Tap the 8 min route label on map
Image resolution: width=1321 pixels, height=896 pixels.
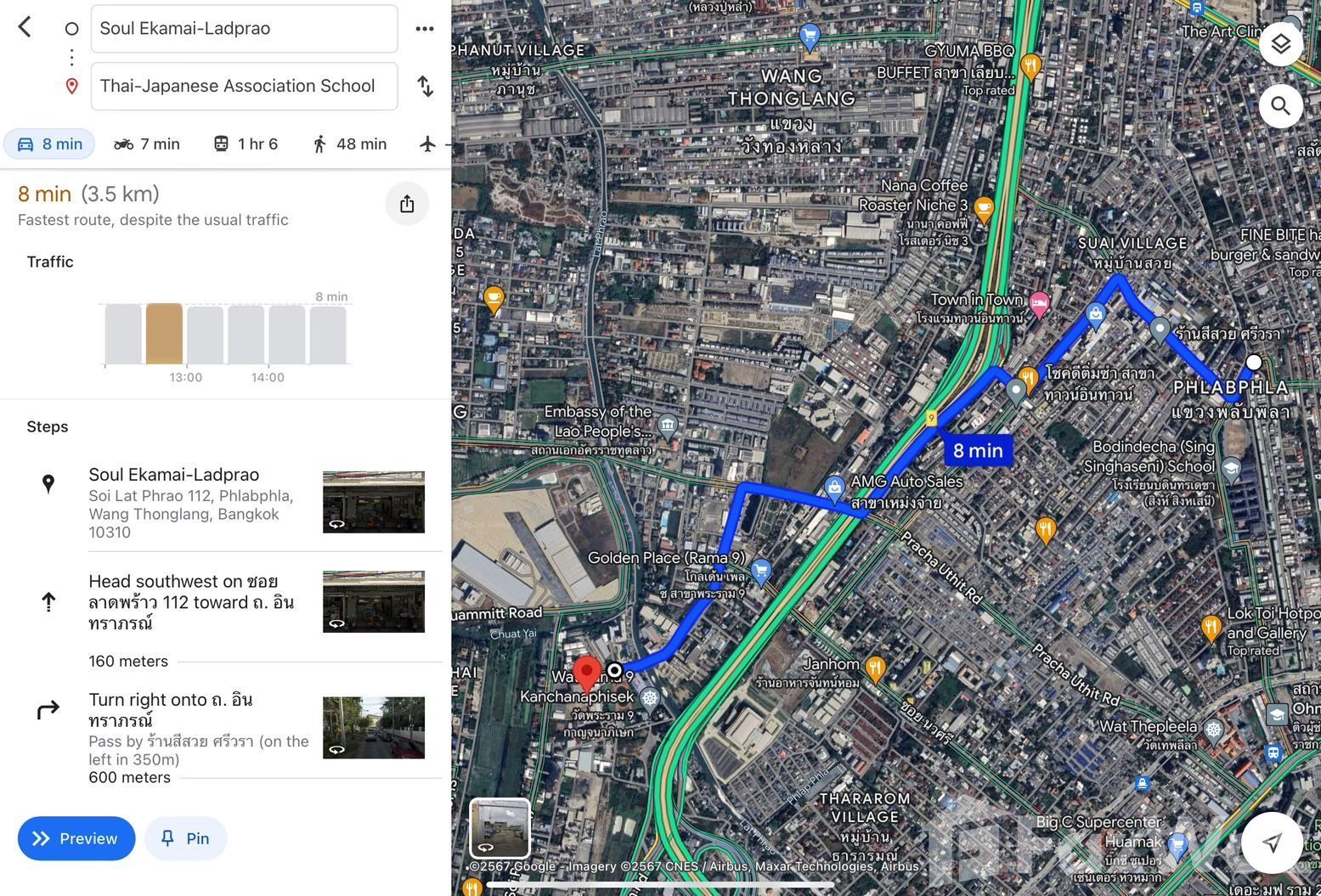[977, 451]
